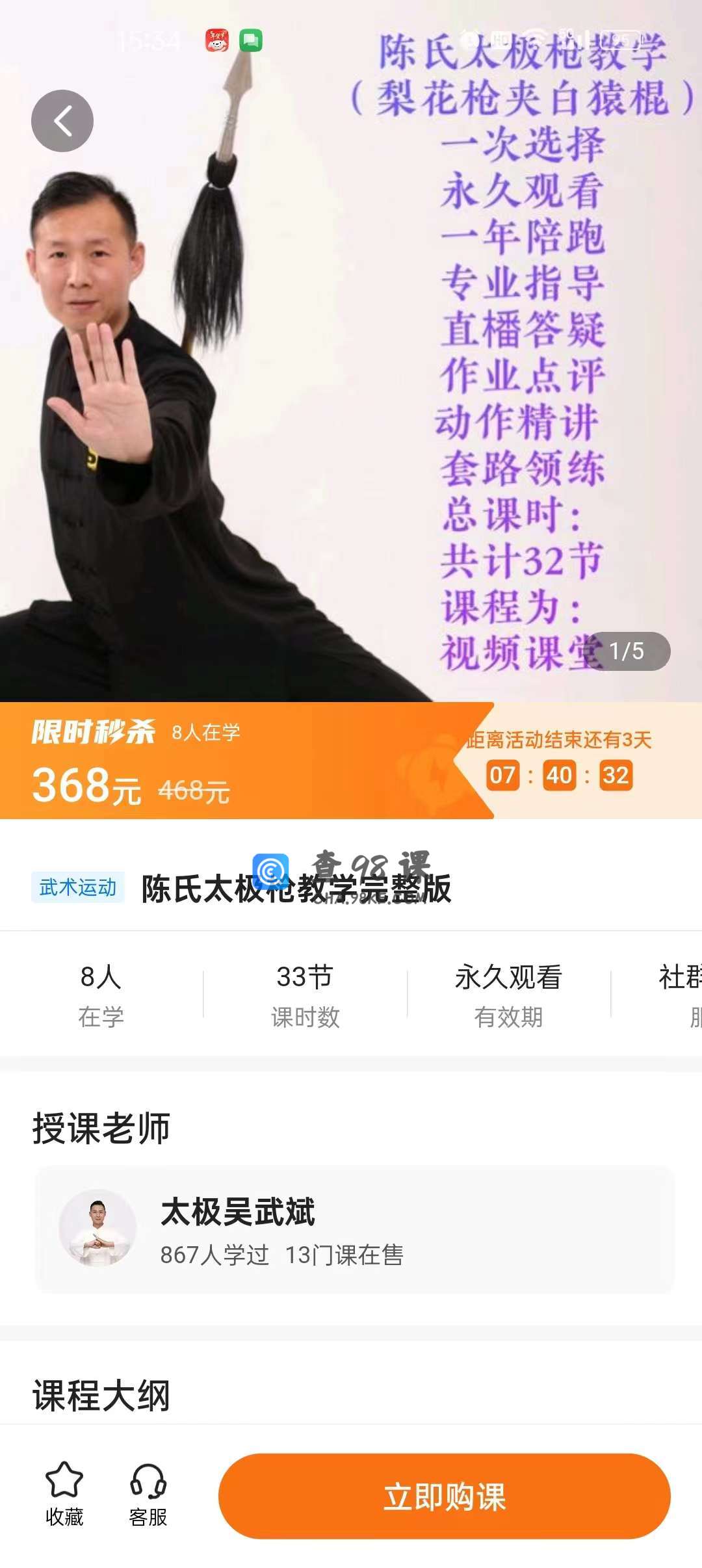Buy the course with 立即购课

pos(444,1495)
